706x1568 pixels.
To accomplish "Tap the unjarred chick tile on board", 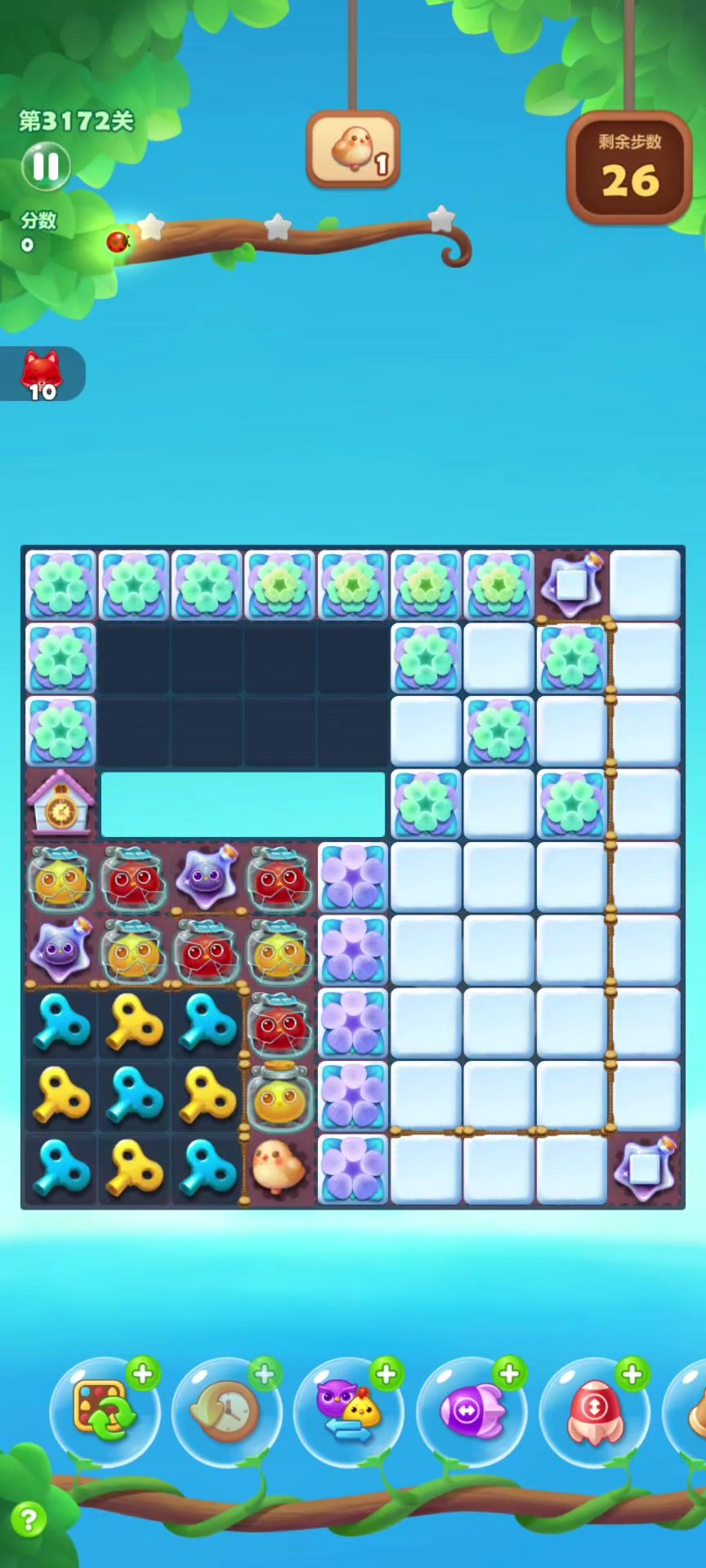I will pyautogui.click(x=279, y=1167).
